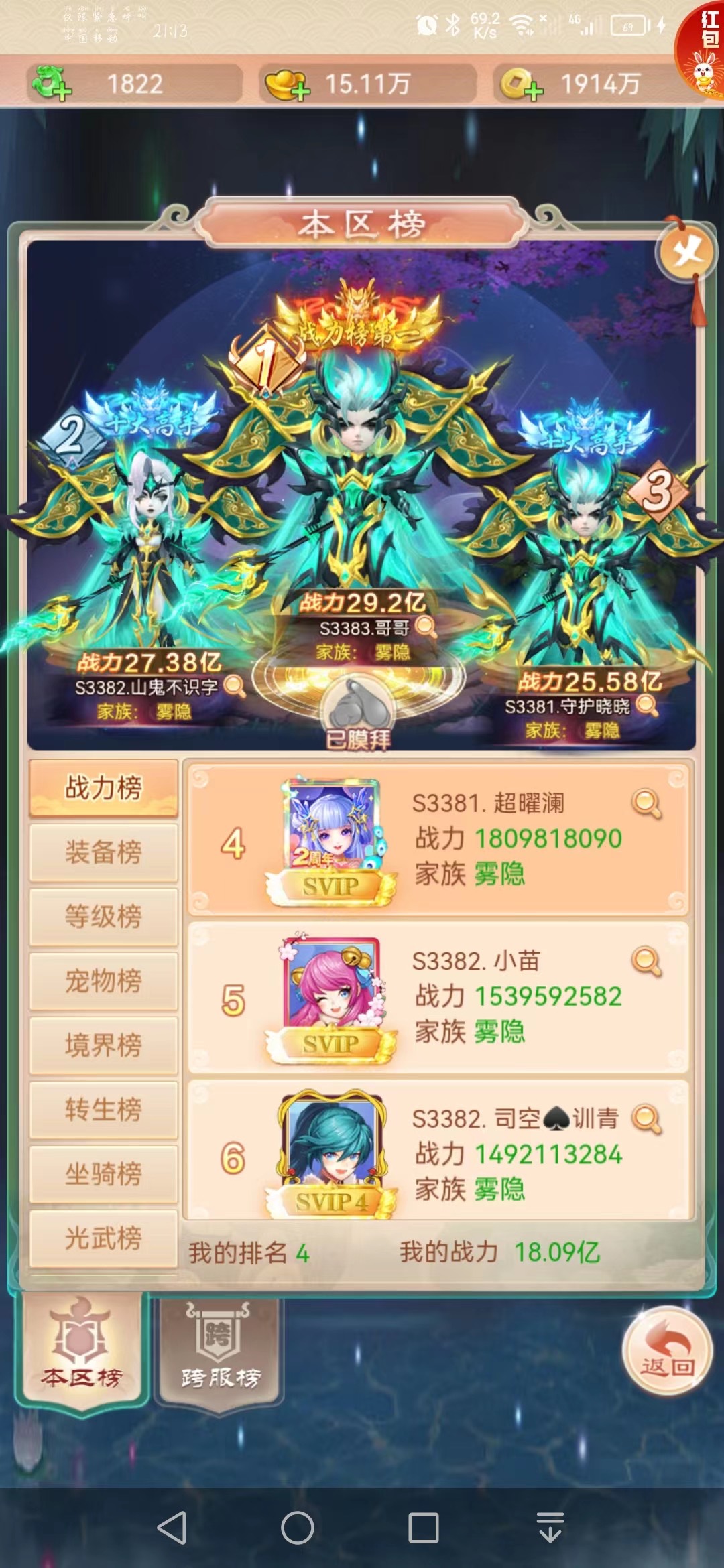Switch to 转生榜 tab

(x=103, y=1110)
